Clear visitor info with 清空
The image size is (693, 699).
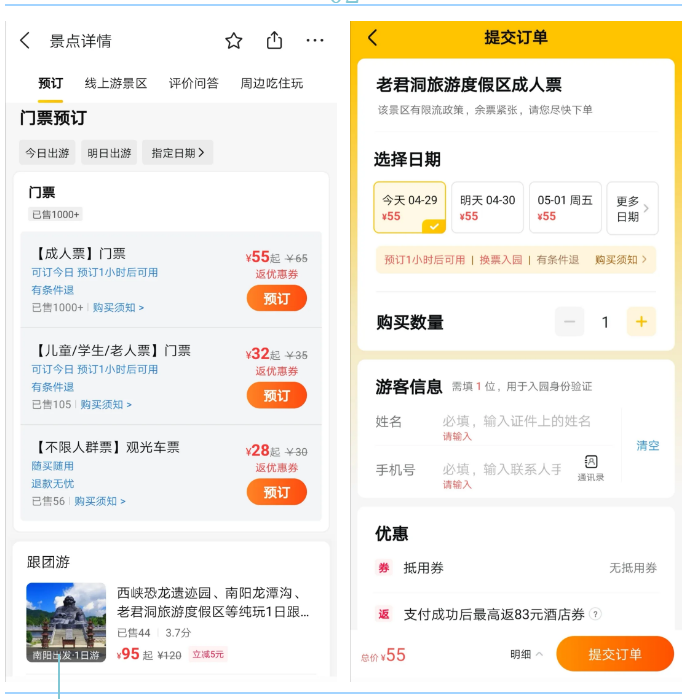coord(647,446)
